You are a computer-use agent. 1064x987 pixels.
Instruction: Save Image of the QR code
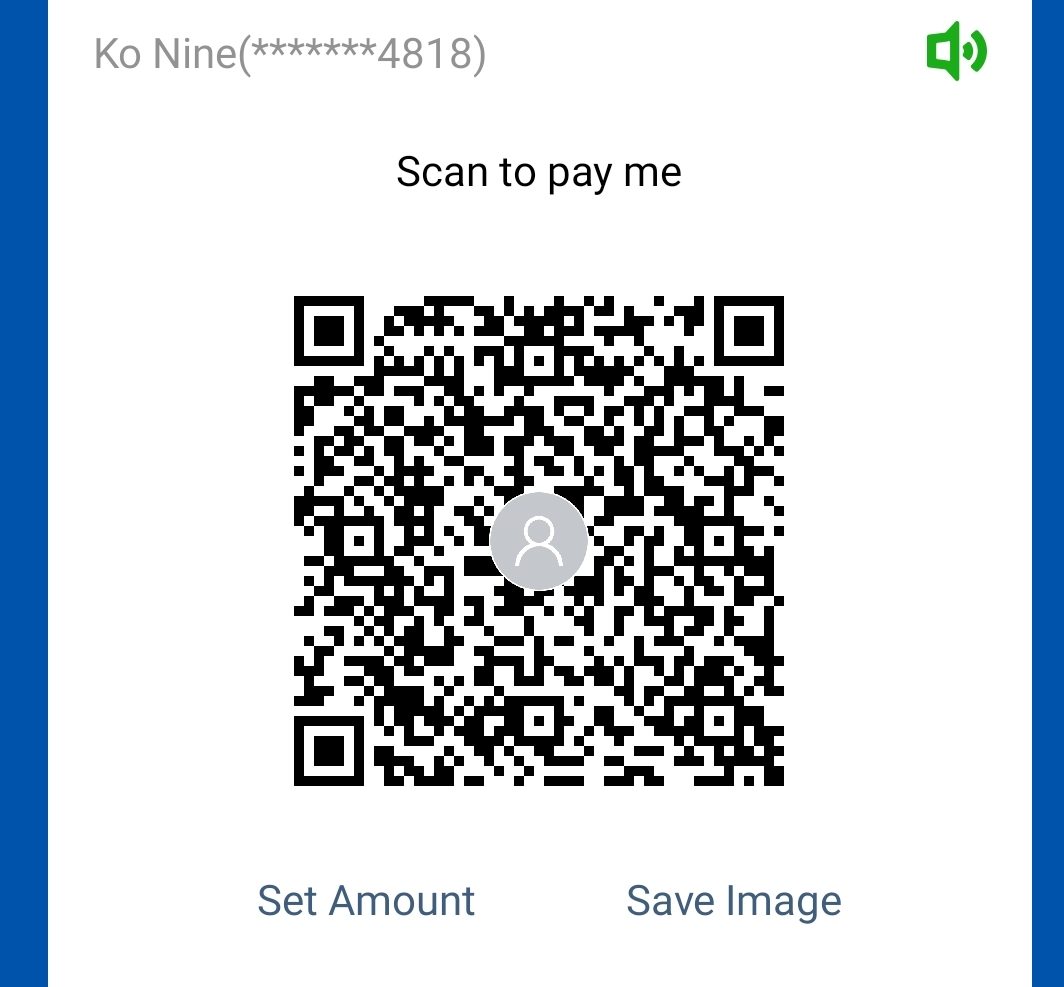733,901
